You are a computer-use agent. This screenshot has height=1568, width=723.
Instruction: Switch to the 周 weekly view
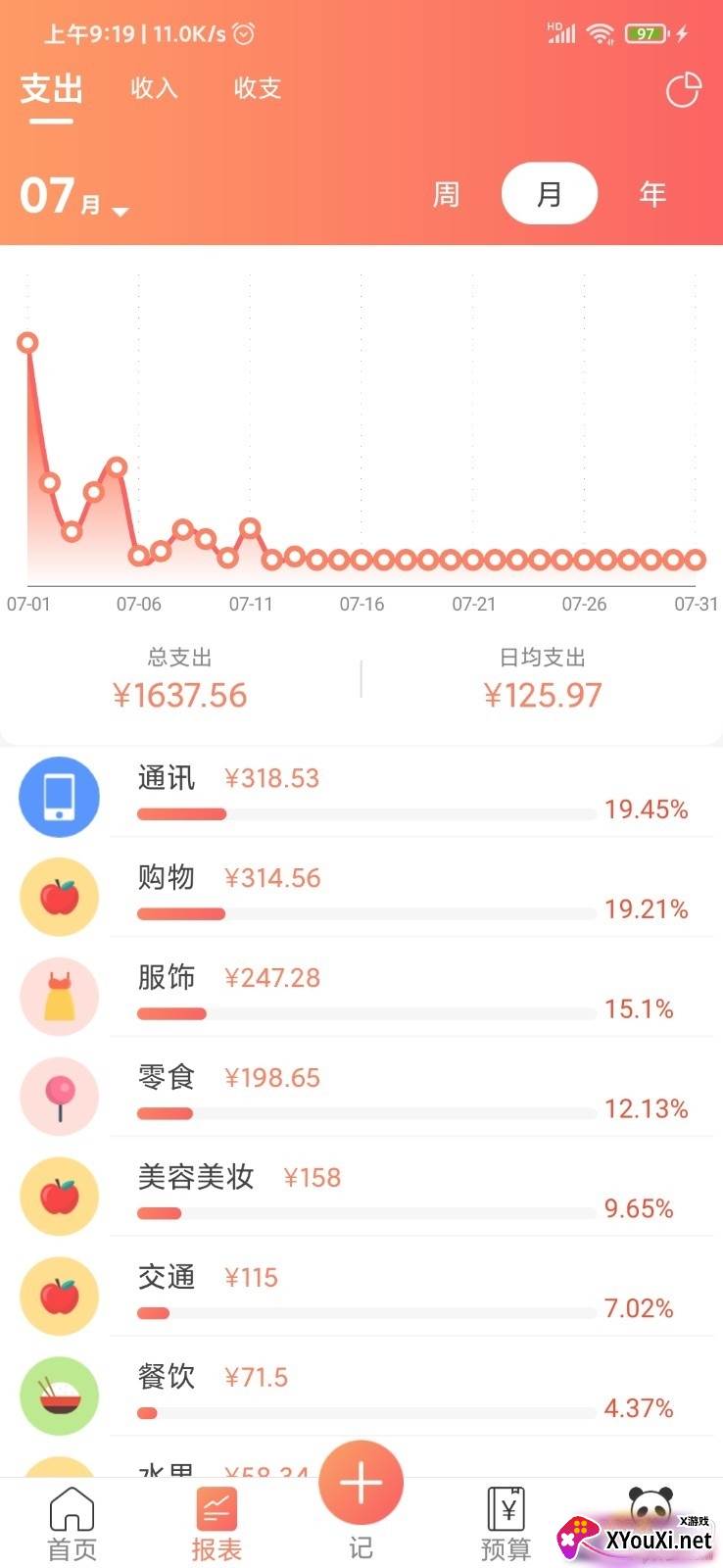click(x=447, y=194)
